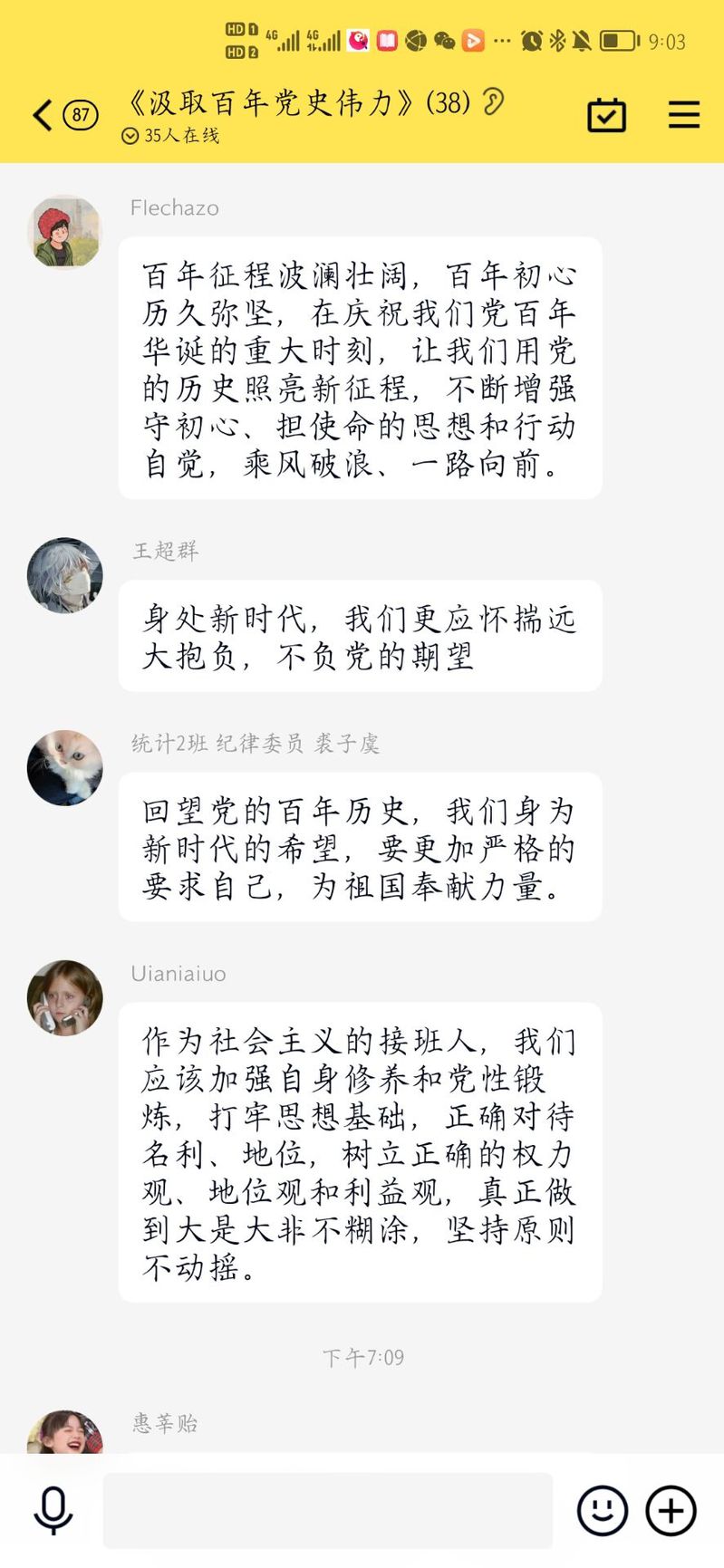724x1568 pixels.
Task: Open the plus attachment menu
Action: point(671,1510)
